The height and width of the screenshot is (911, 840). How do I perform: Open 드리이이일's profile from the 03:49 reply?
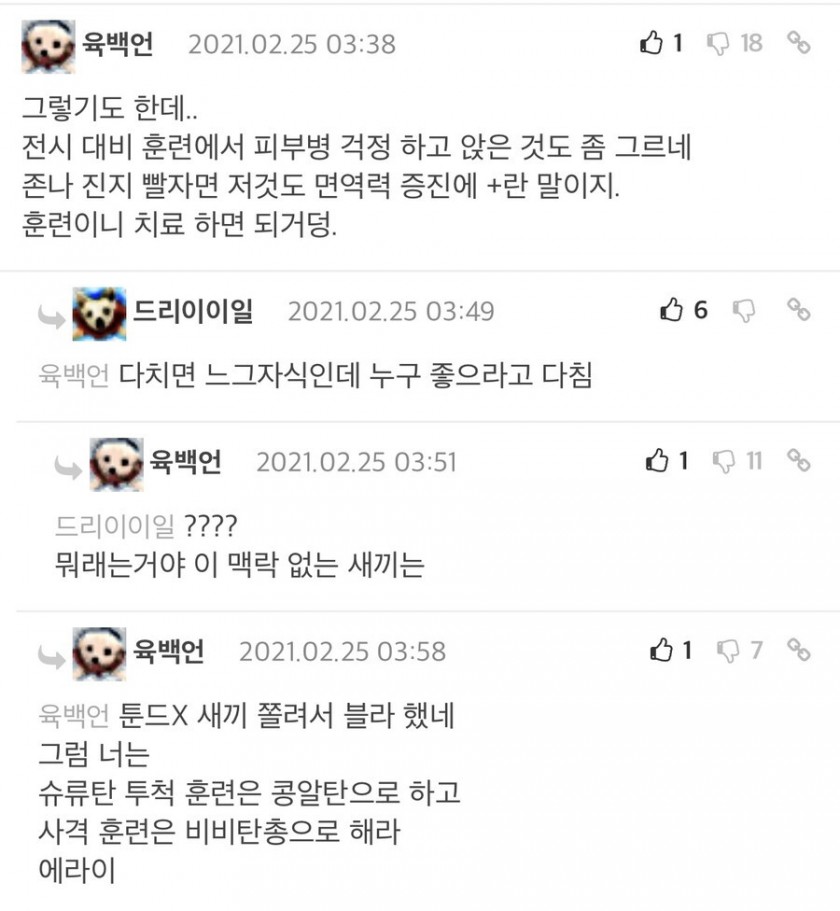click(192, 311)
